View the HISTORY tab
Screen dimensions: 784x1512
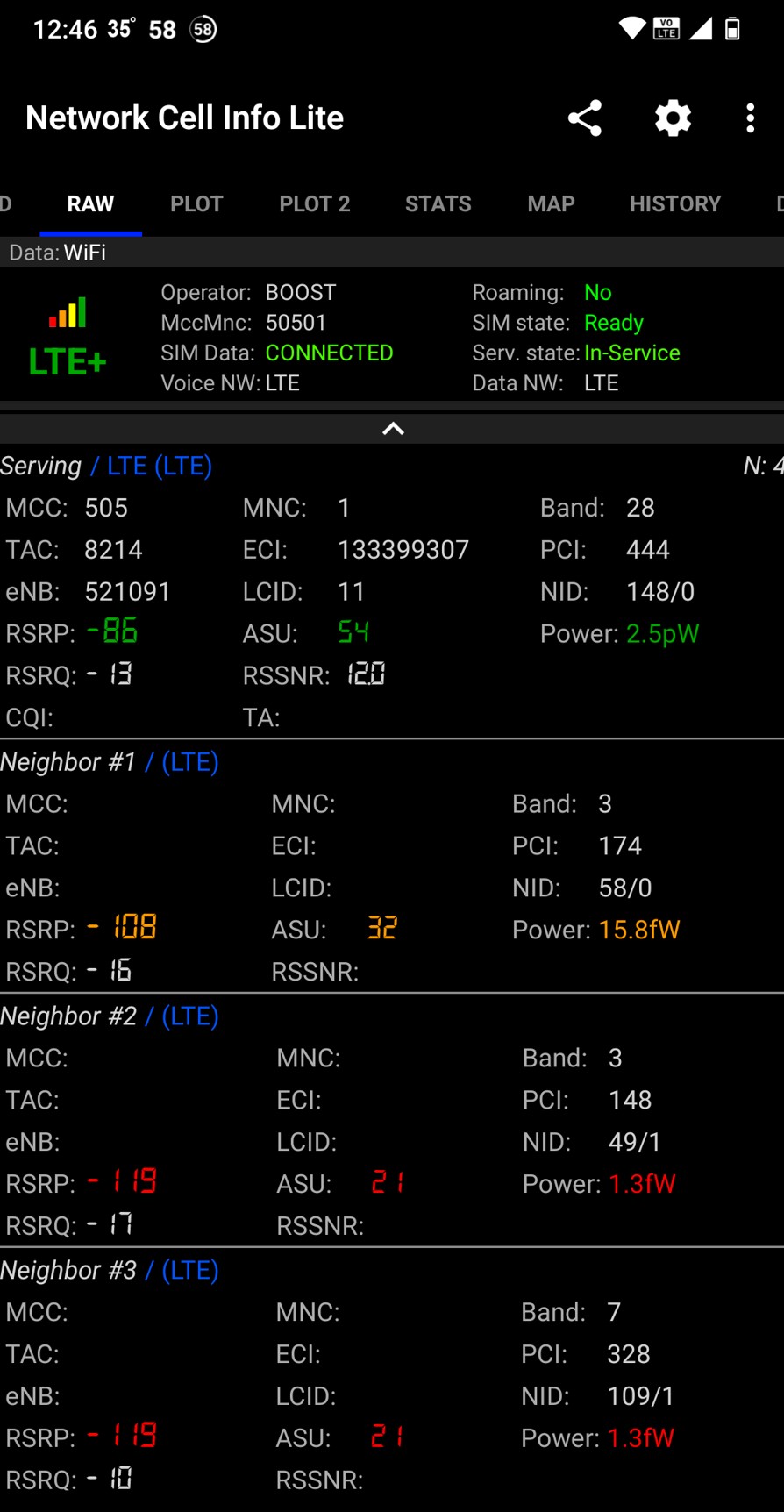pos(675,204)
